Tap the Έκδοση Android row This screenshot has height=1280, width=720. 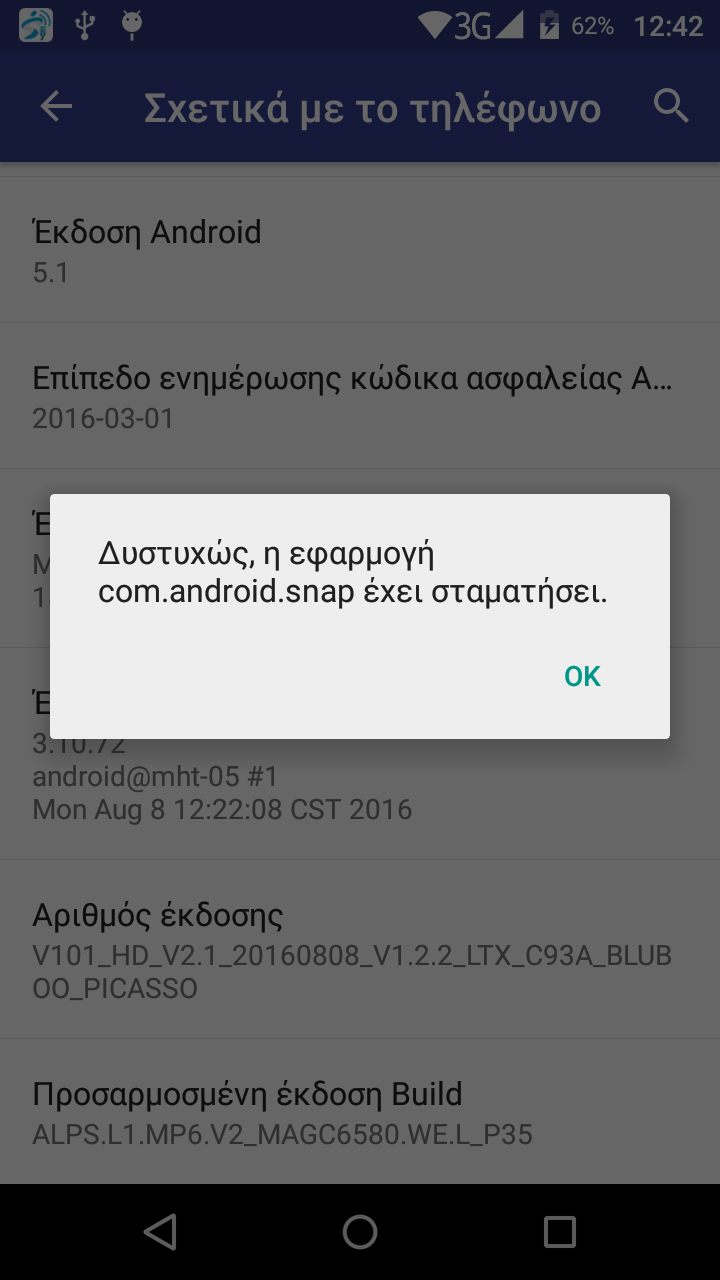360,250
